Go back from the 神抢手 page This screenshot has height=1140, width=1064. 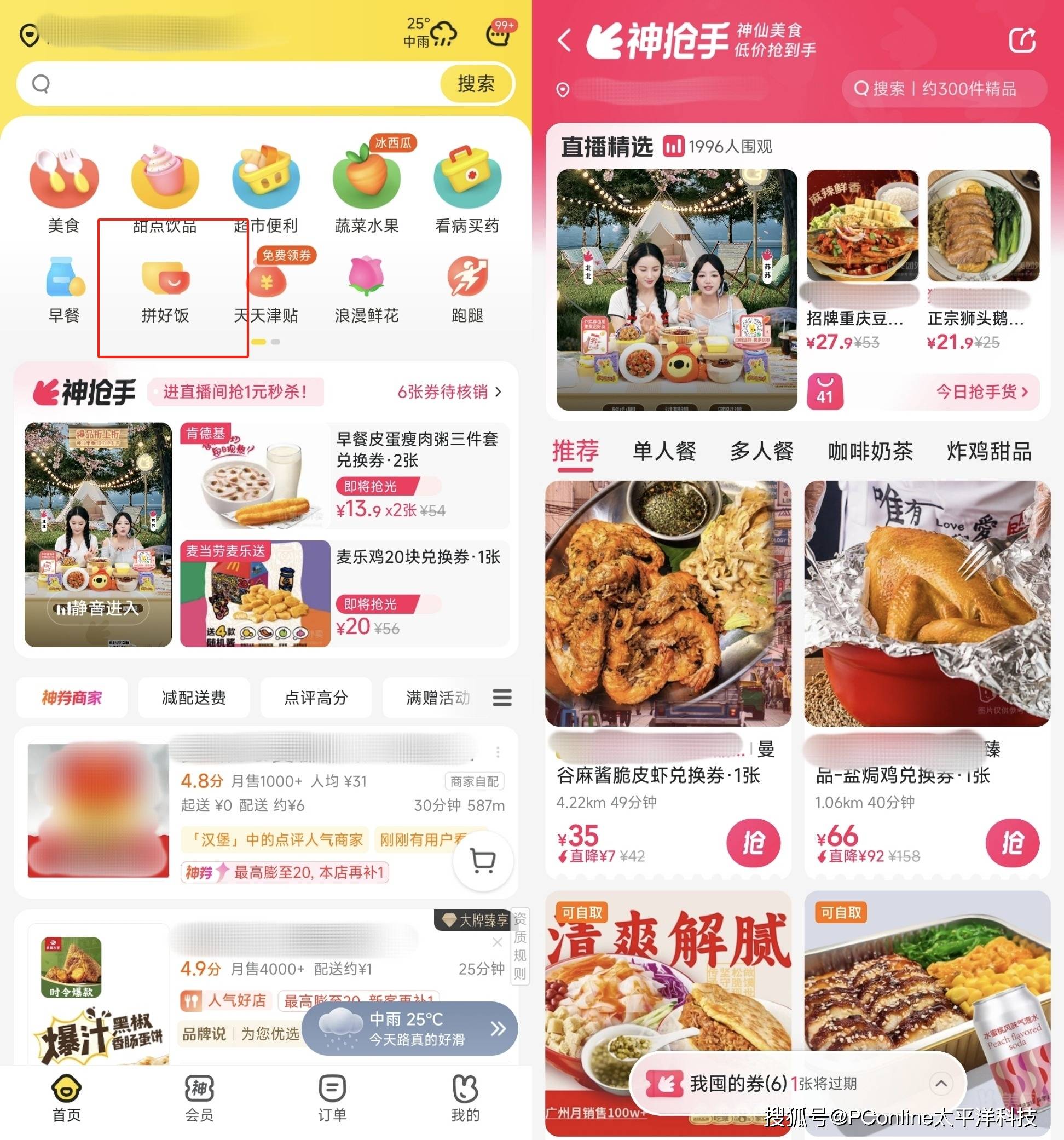click(x=564, y=41)
